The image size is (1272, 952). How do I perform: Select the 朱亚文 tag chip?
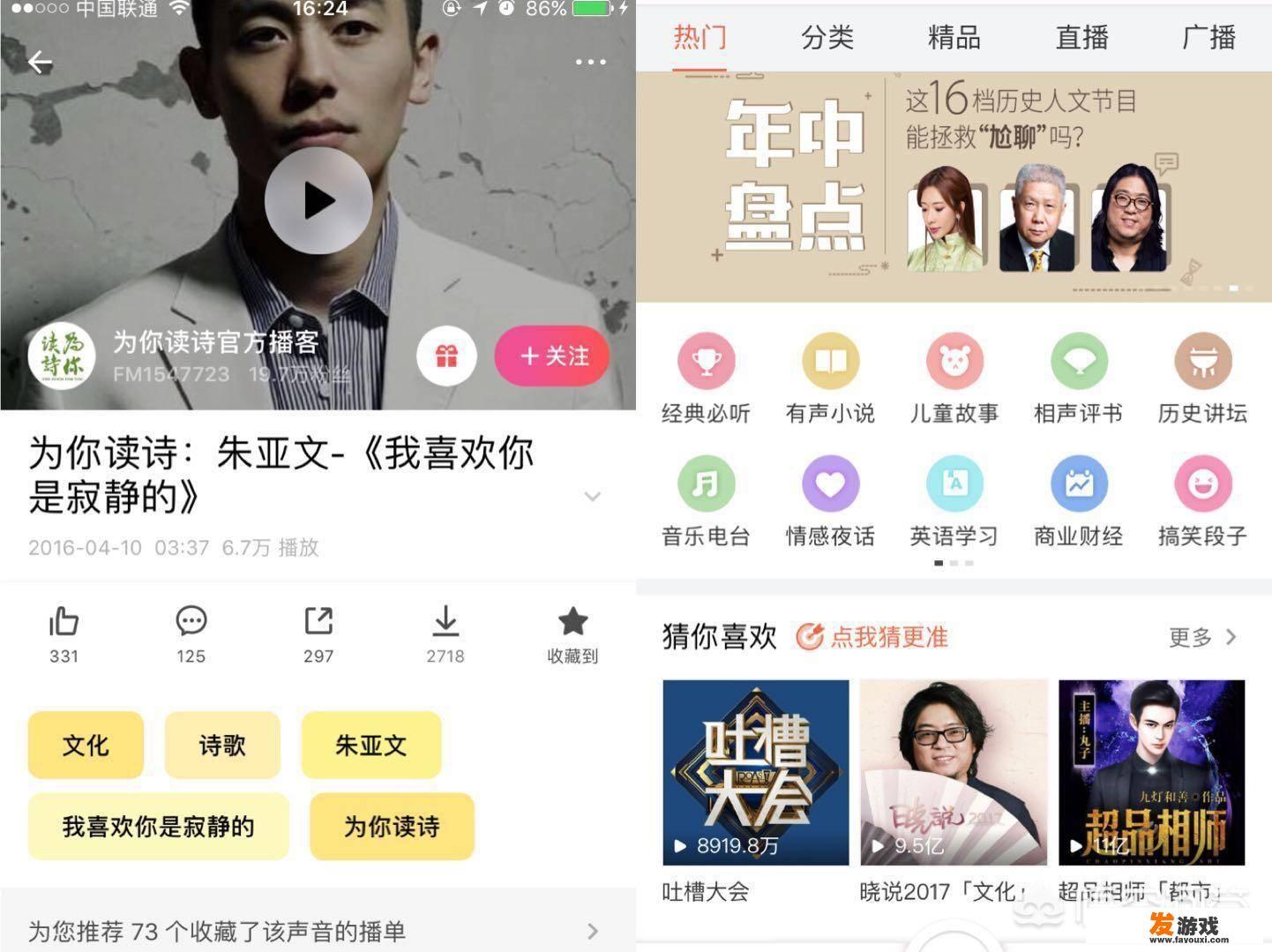370,746
